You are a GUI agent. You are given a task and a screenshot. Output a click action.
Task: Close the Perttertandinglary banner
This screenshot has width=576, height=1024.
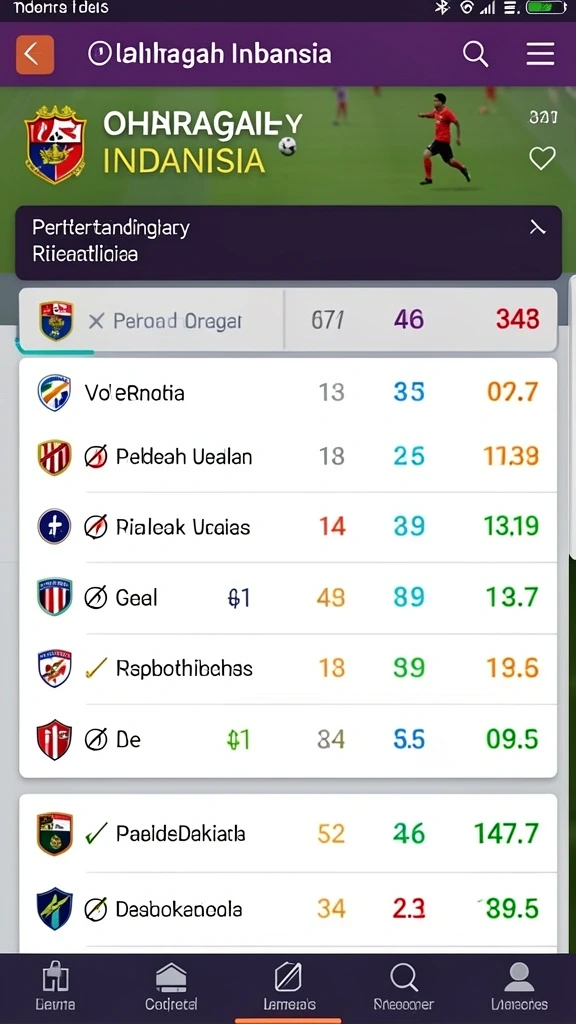tap(537, 227)
